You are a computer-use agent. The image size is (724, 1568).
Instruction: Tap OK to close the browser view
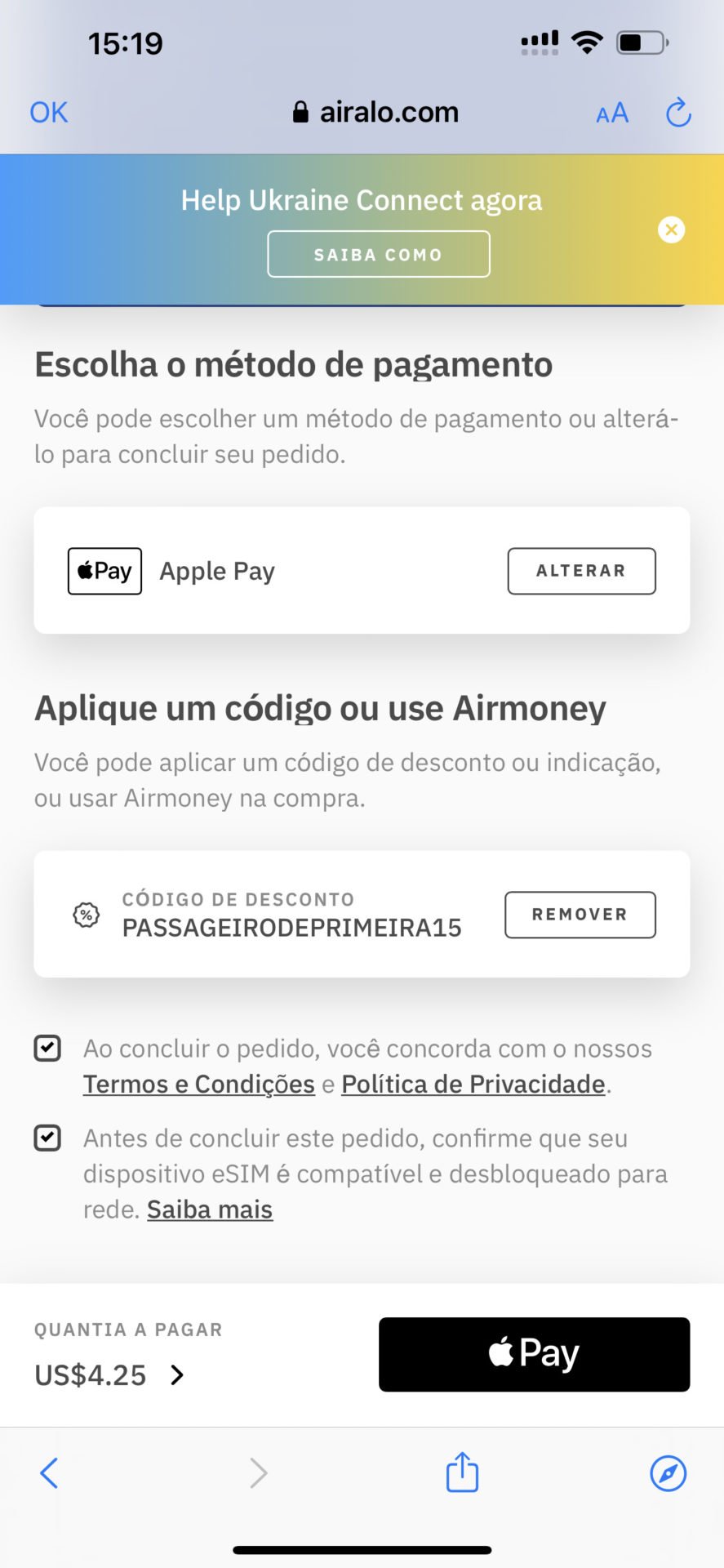click(49, 112)
